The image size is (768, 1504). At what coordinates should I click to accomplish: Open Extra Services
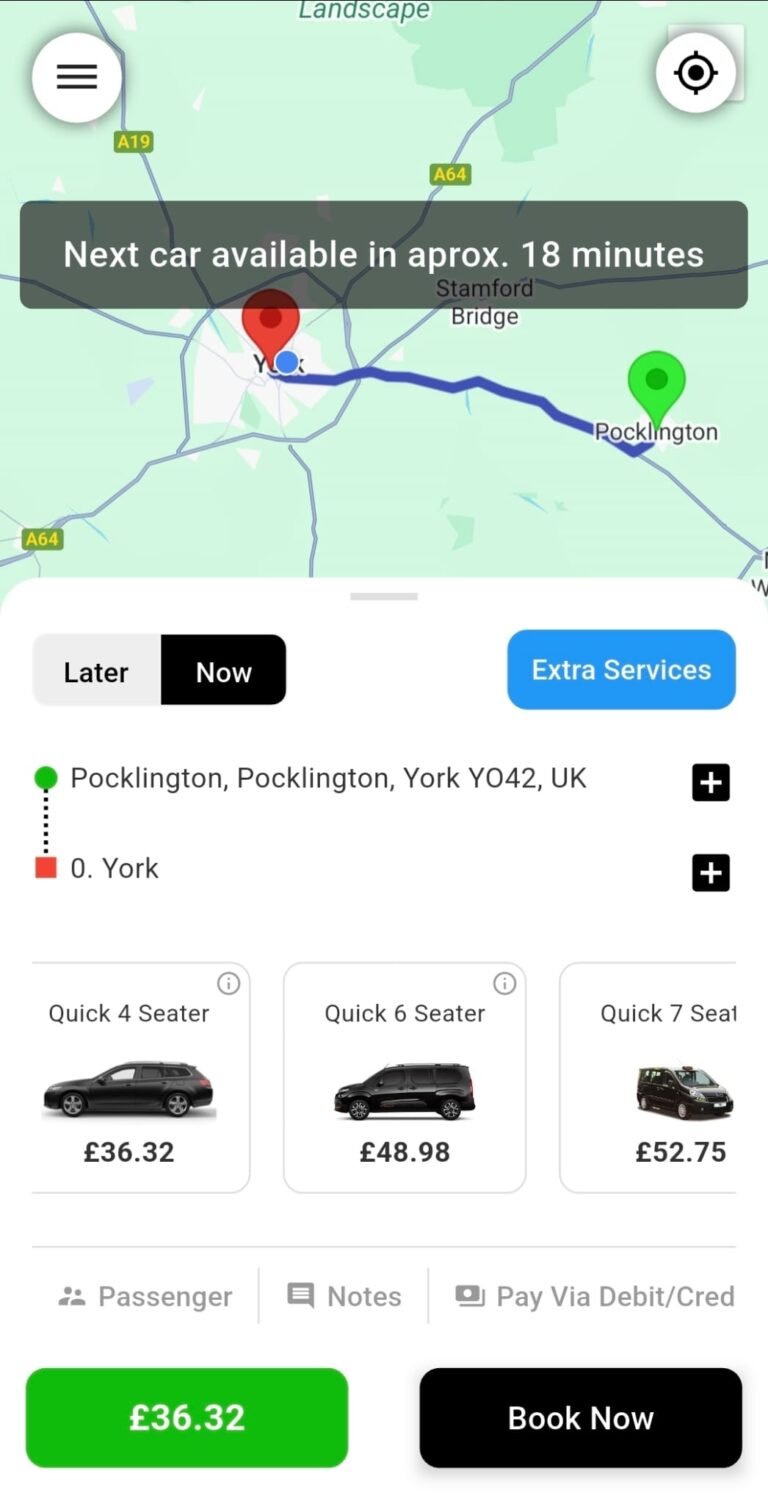[x=621, y=669]
